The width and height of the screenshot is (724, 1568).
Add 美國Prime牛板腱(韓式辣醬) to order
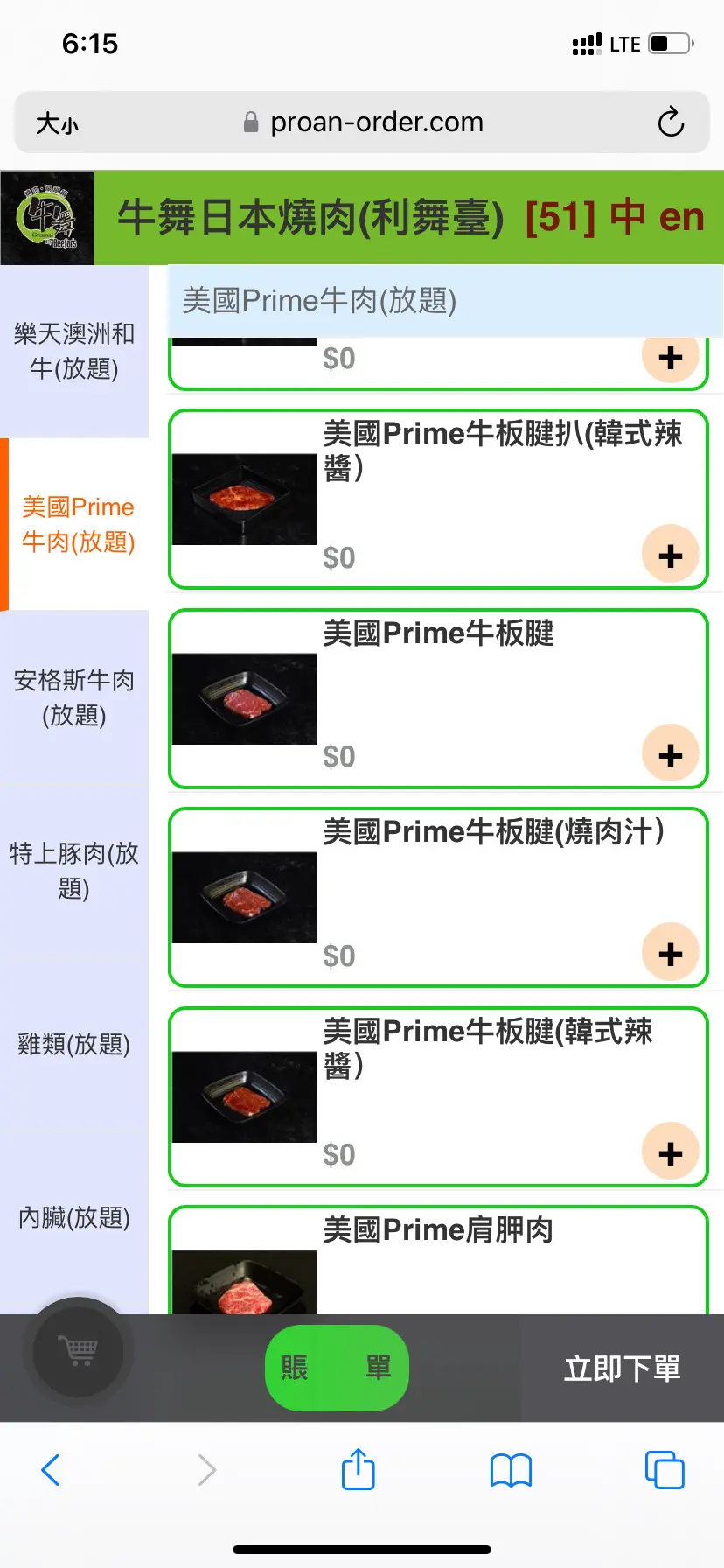pyautogui.click(x=670, y=1152)
